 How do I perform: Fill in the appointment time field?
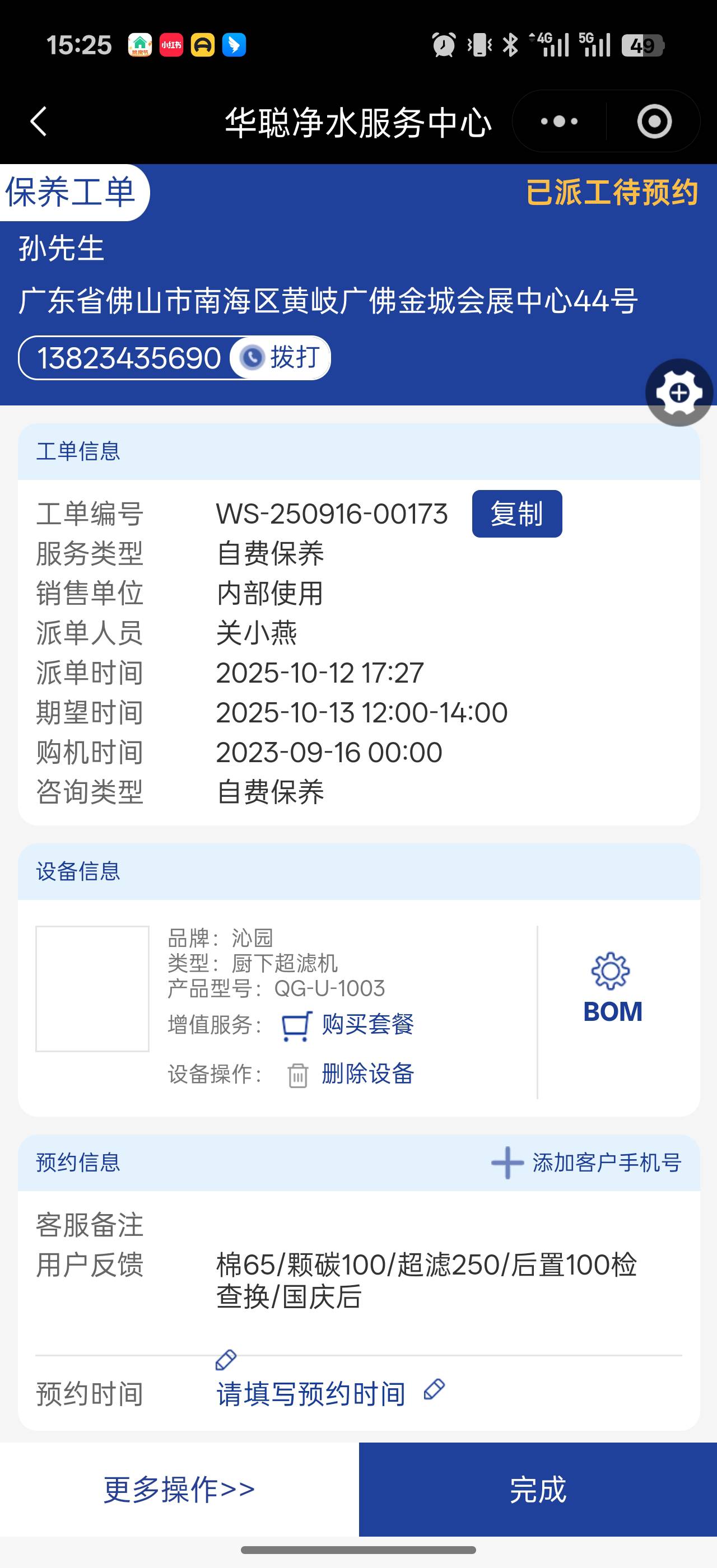pos(311,1393)
